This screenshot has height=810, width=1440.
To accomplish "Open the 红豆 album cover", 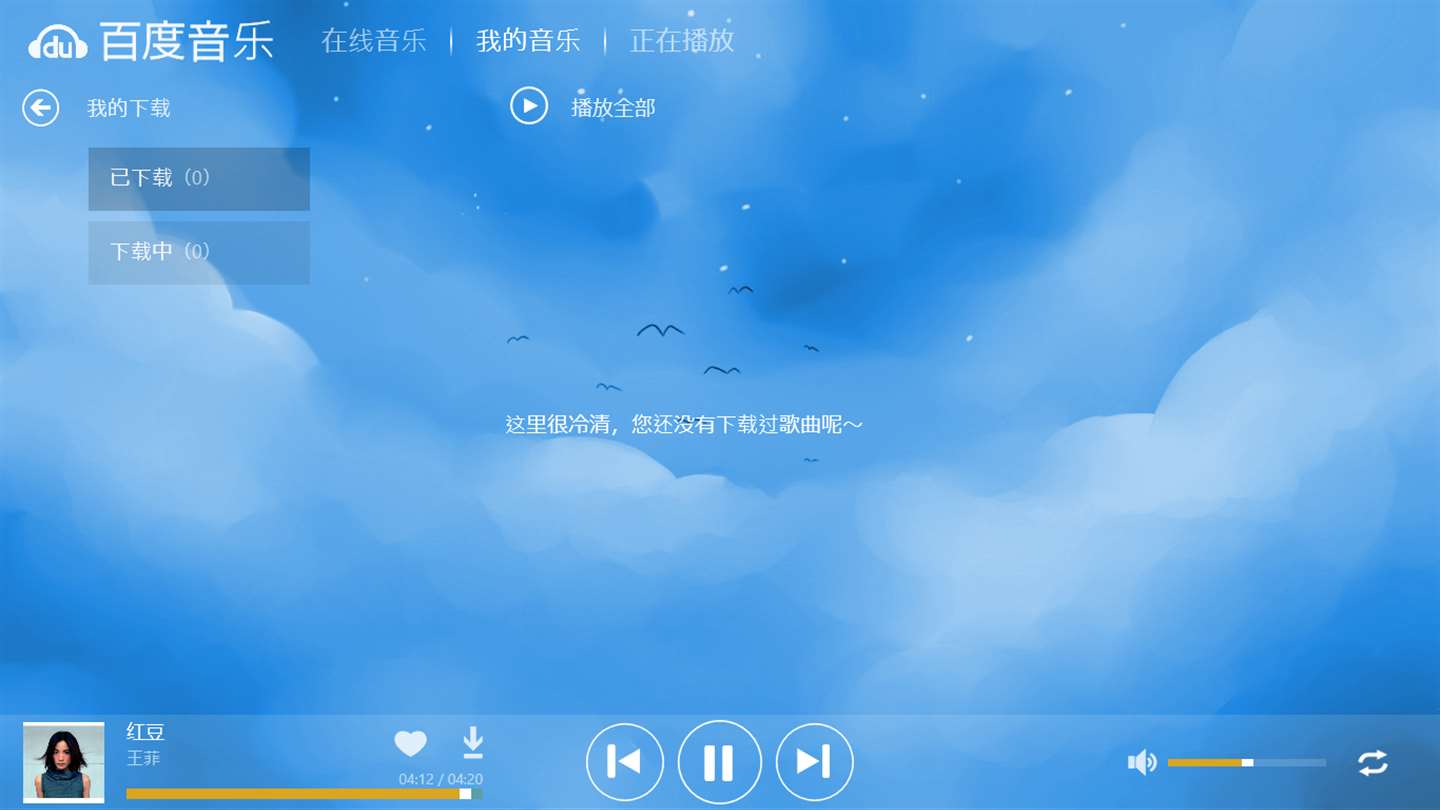I will [x=64, y=761].
